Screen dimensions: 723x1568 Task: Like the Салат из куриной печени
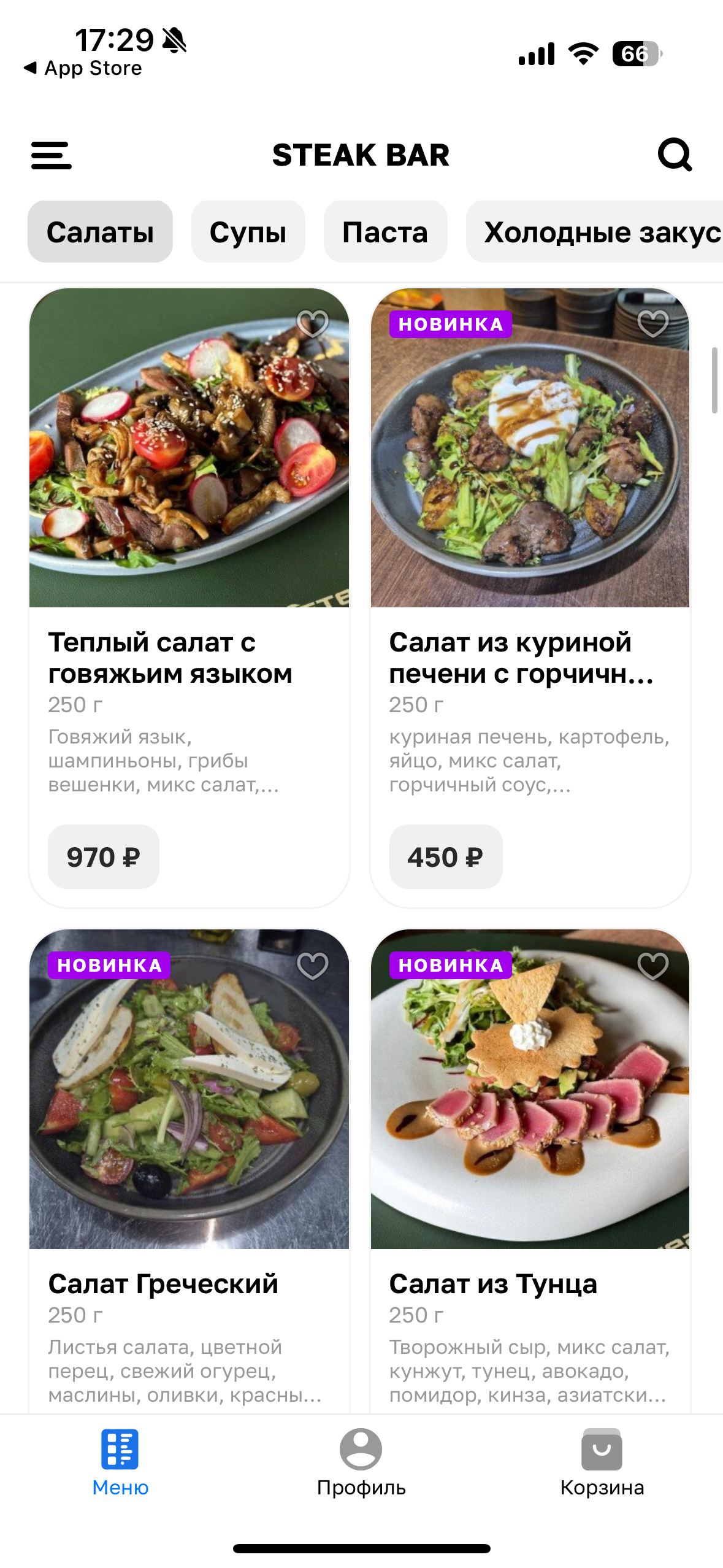tap(653, 323)
